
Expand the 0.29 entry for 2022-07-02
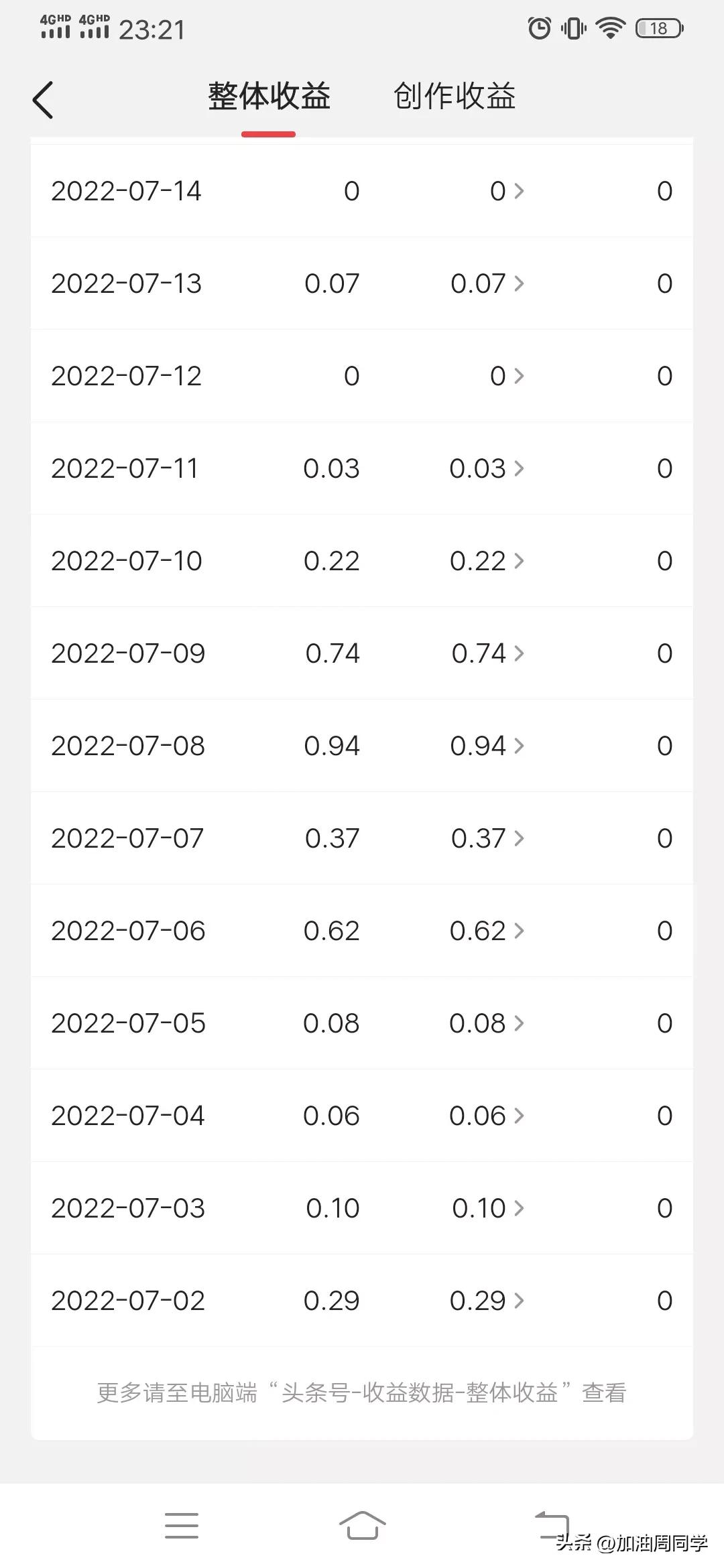coord(487,1301)
